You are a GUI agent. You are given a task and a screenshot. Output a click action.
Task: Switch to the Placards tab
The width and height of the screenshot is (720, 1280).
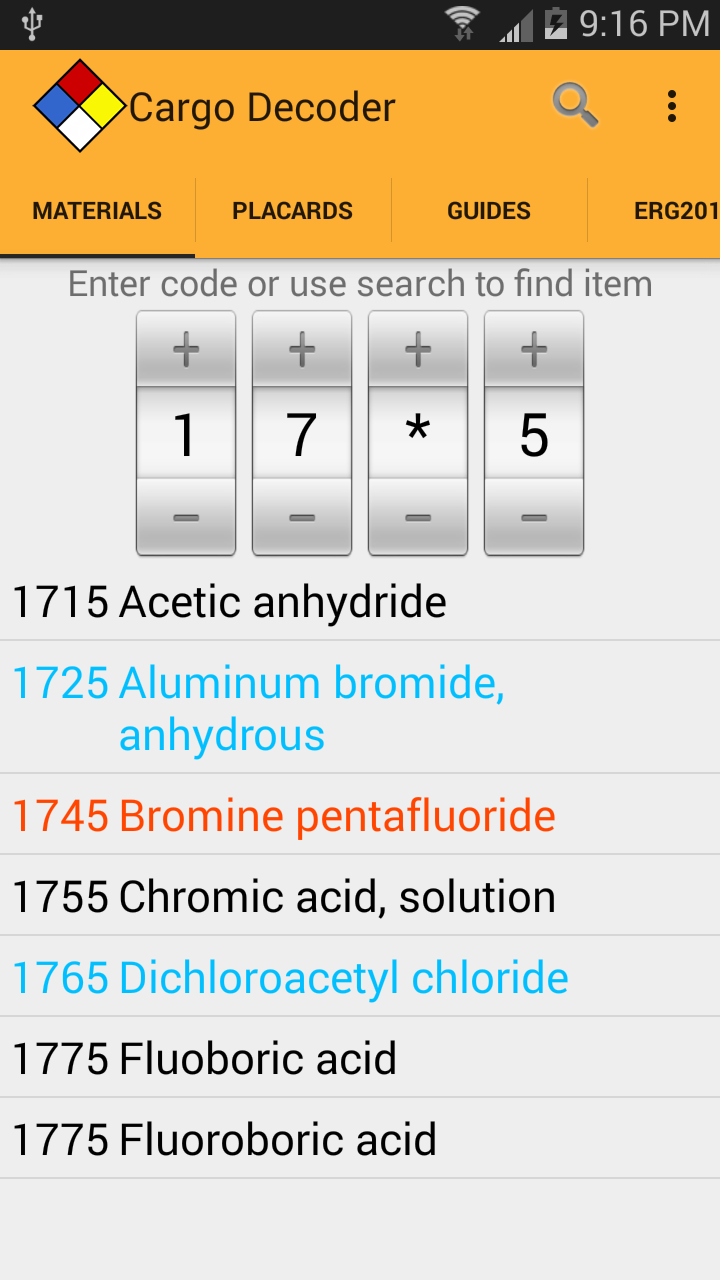coord(293,211)
